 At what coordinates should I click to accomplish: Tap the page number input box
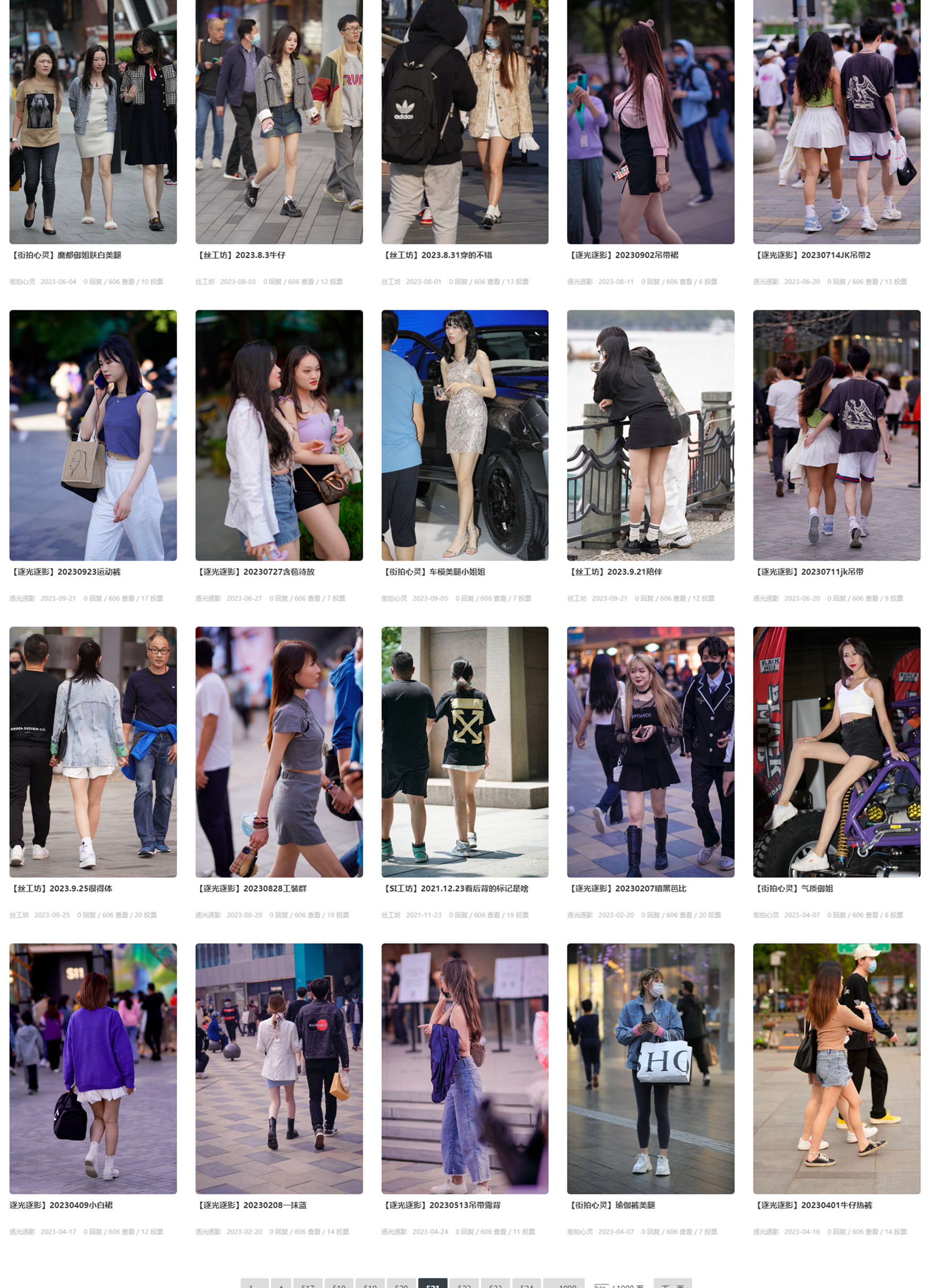click(x=601, y=1285)
